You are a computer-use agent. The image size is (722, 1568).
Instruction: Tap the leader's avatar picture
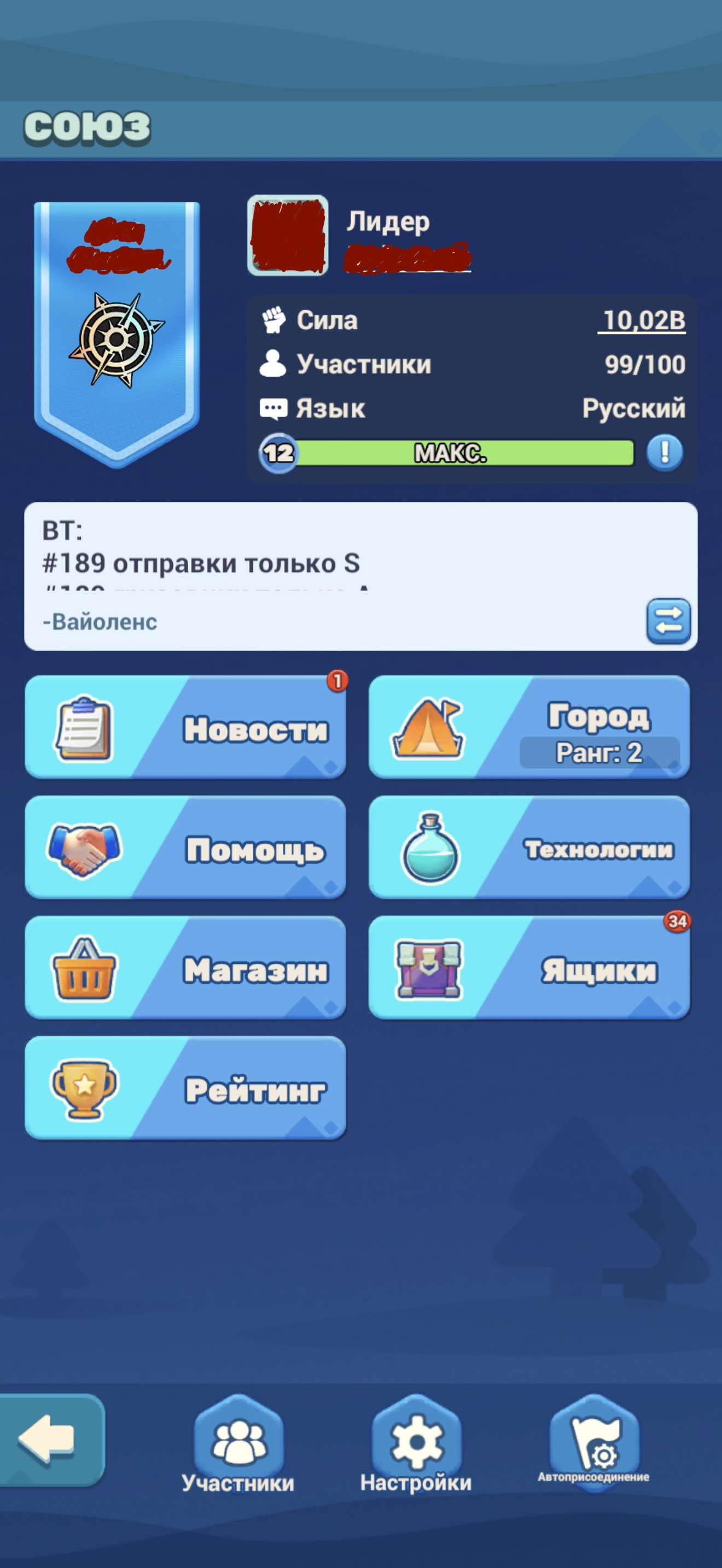click(287, 237)
